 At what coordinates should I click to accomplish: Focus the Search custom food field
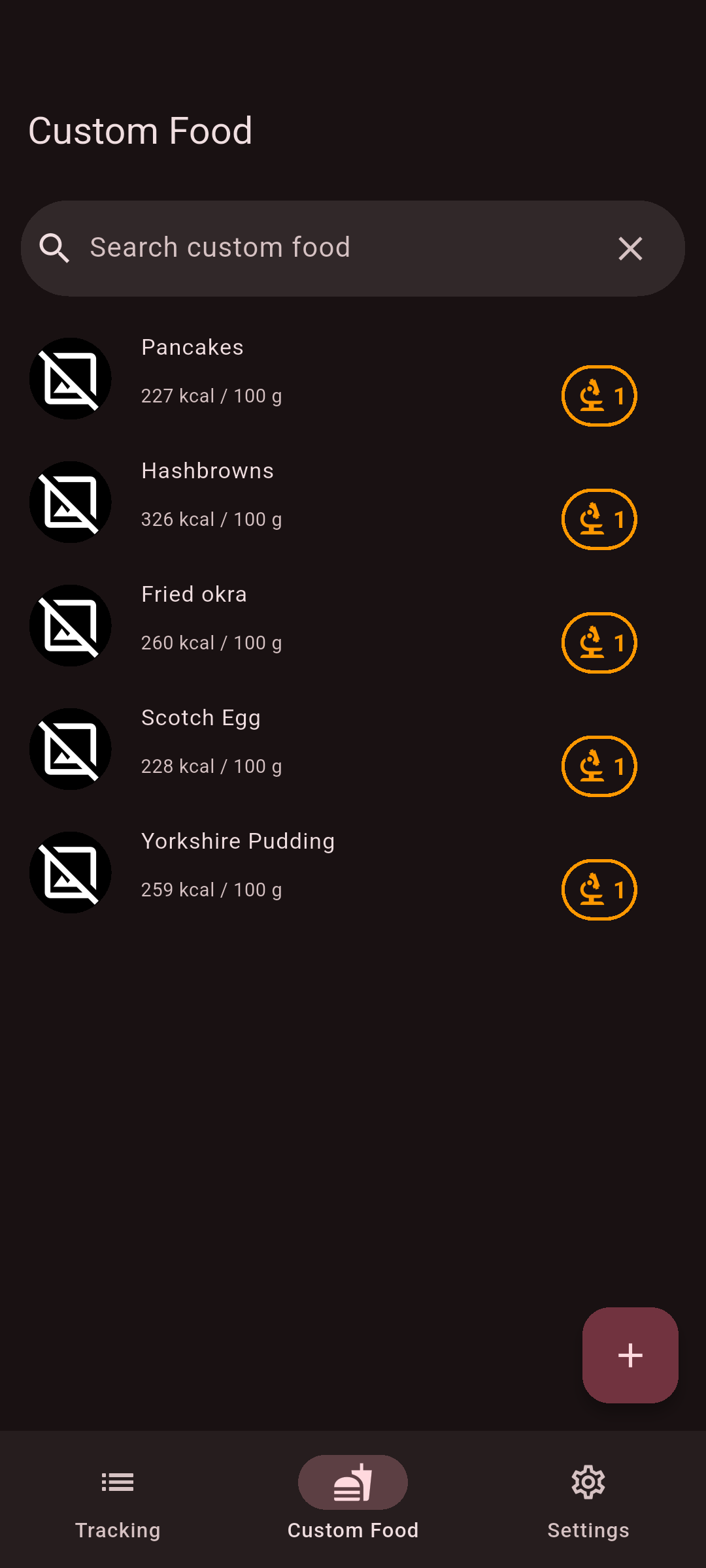coord(327,248)
